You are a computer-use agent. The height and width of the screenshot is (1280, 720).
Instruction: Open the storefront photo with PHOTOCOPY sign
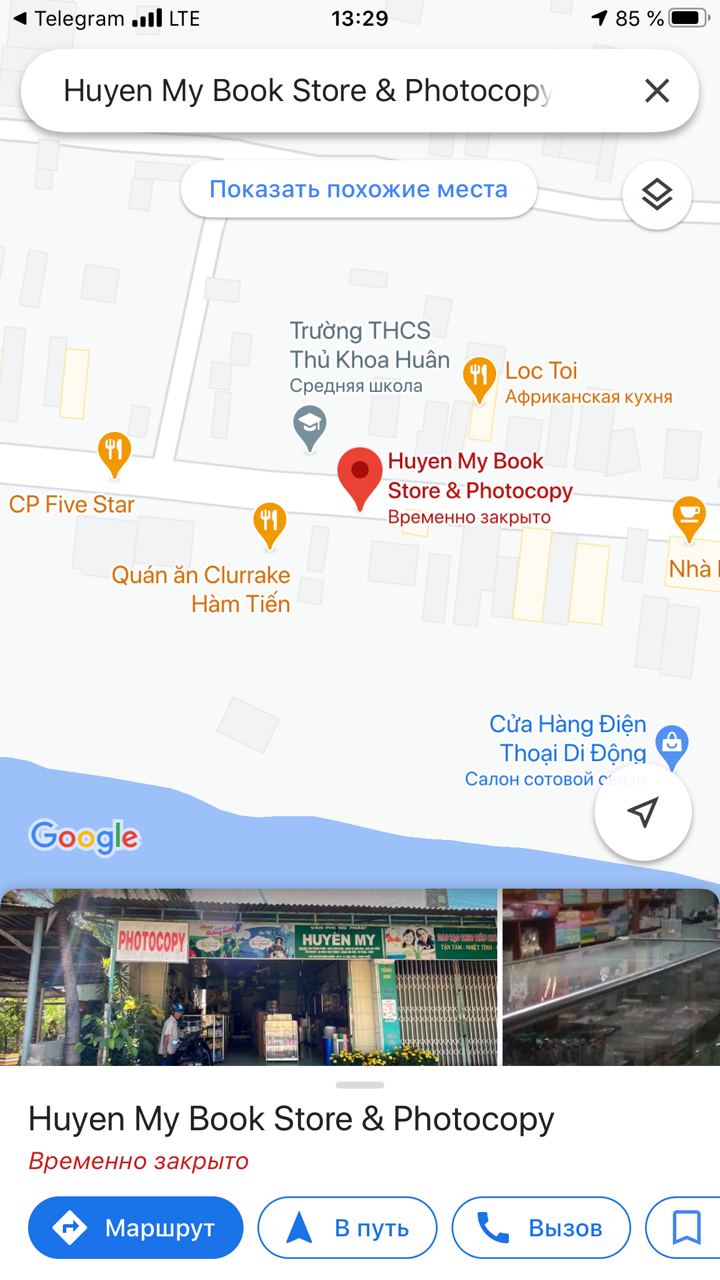[248, 977]
